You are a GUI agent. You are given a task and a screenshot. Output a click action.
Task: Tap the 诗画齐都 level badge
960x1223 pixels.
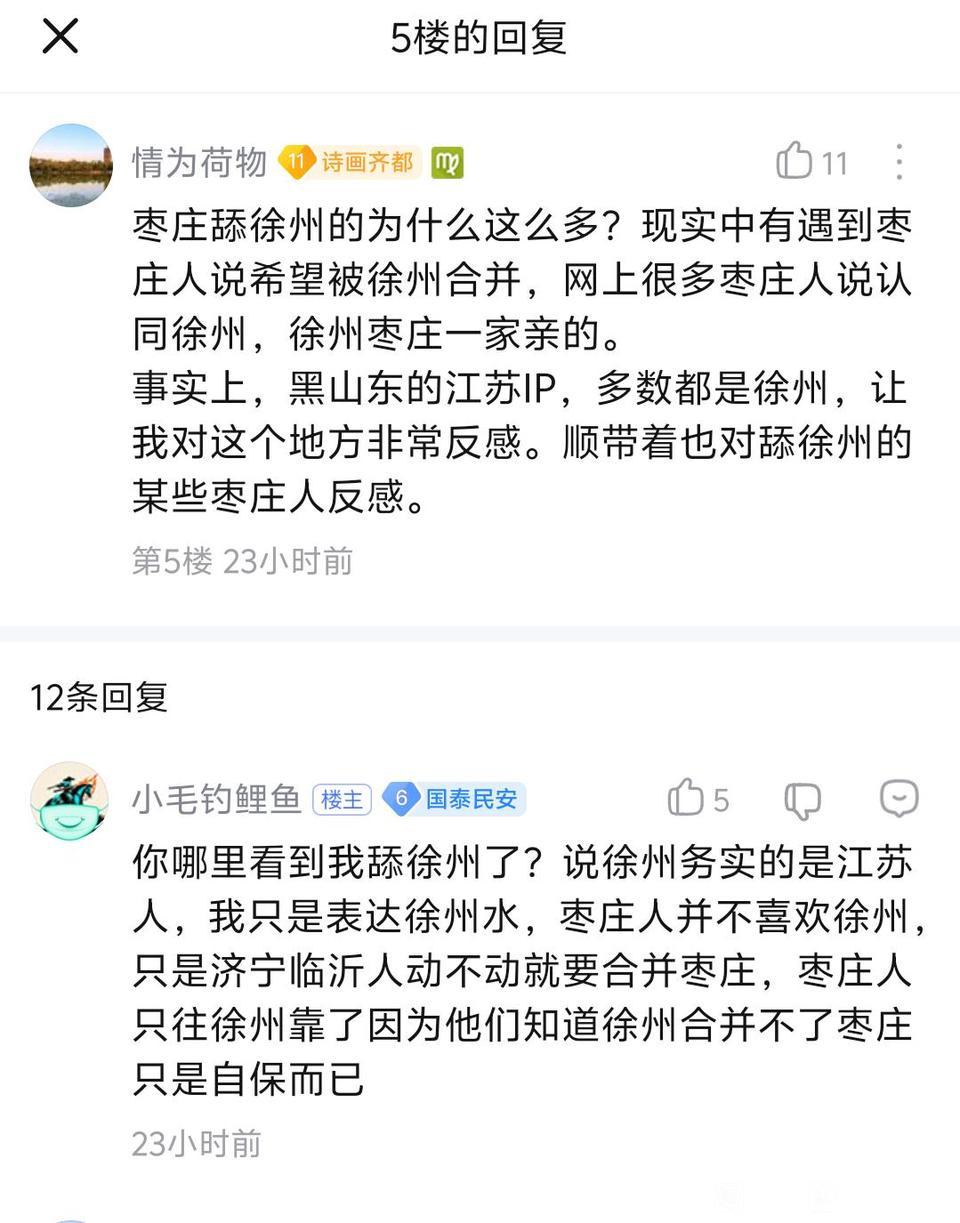point(350,162)
